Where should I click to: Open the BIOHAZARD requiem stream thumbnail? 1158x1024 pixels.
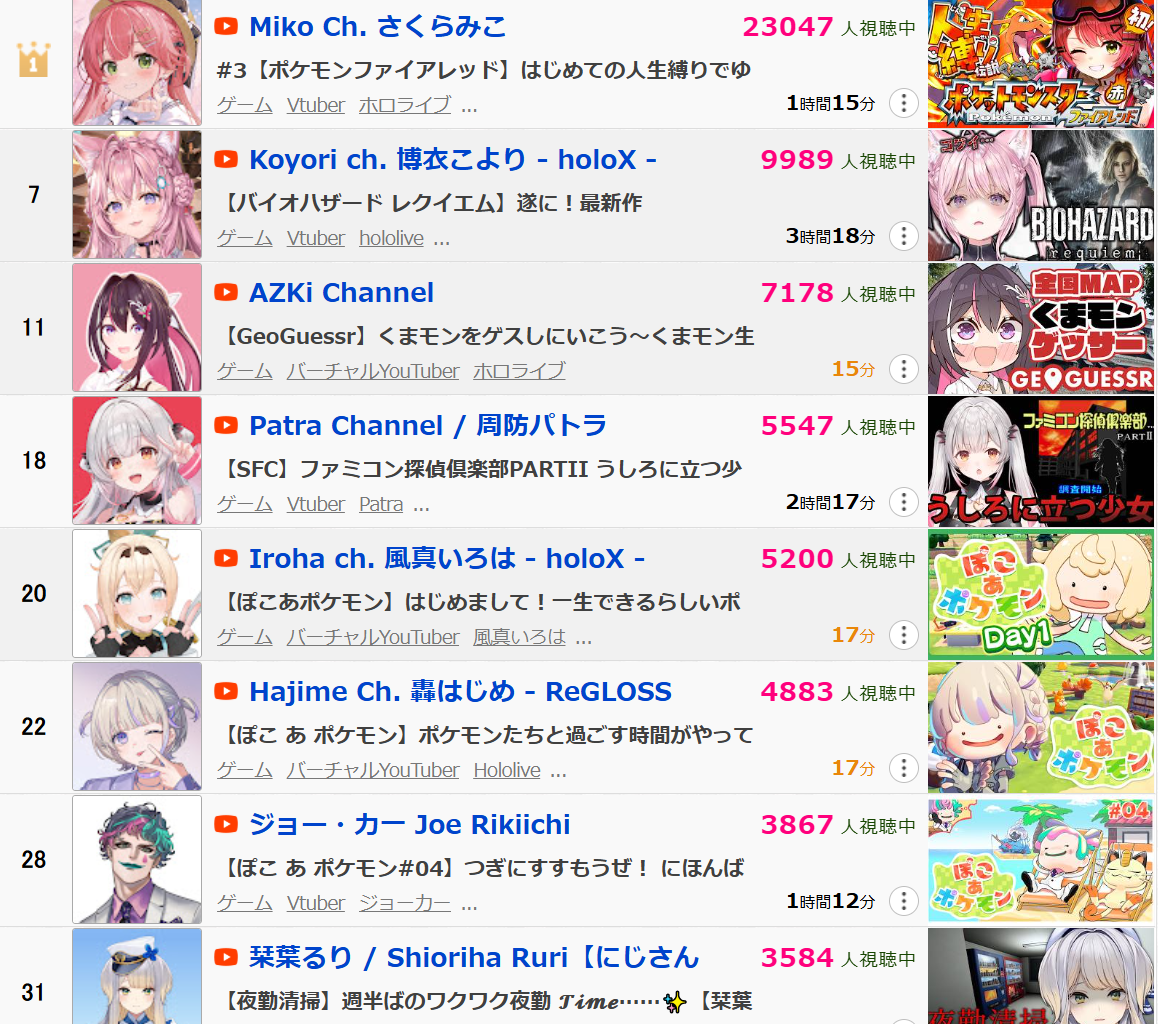pos(1041,196)
